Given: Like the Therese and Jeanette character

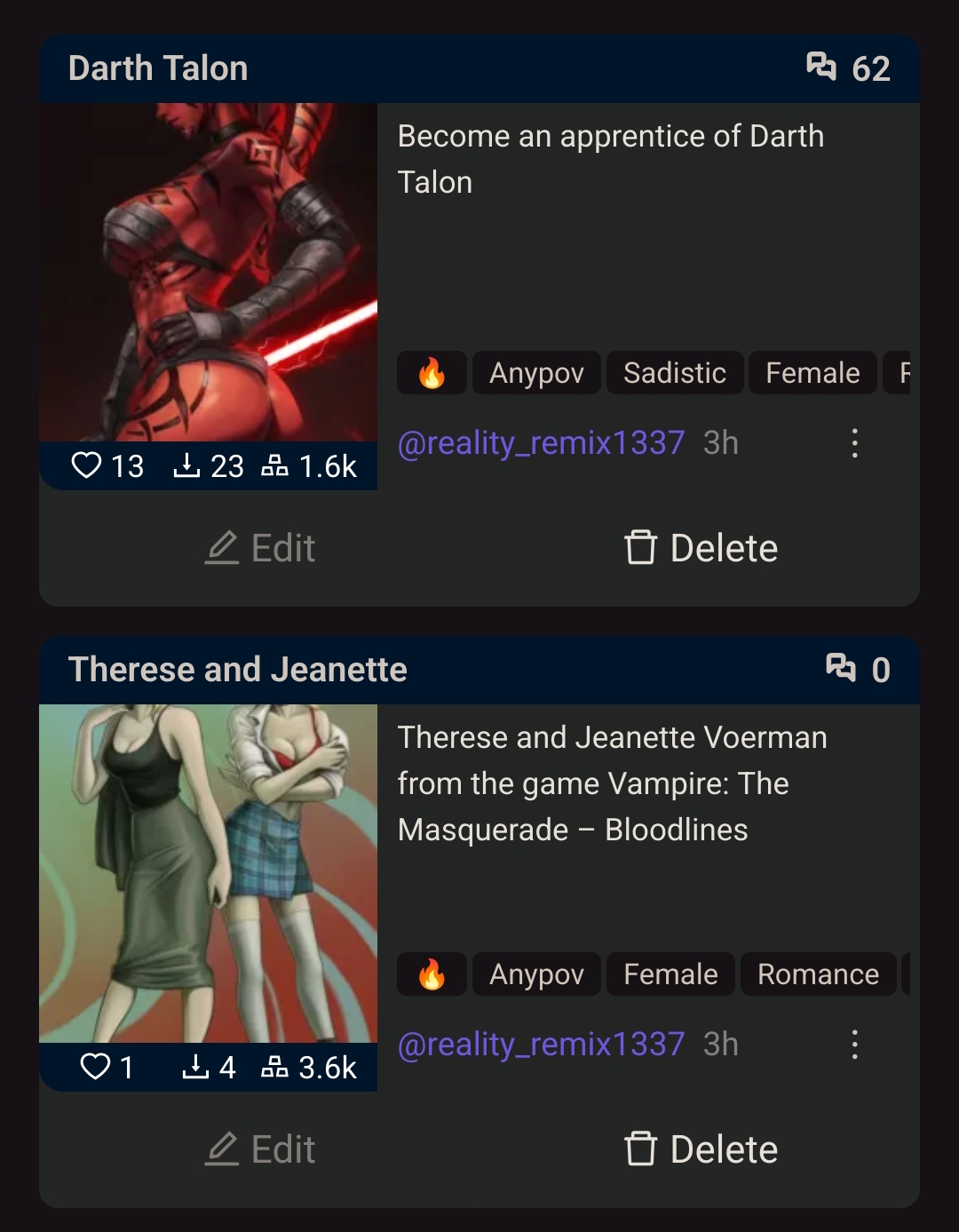Looking at the screenshot, I should tap(95, 1066).
